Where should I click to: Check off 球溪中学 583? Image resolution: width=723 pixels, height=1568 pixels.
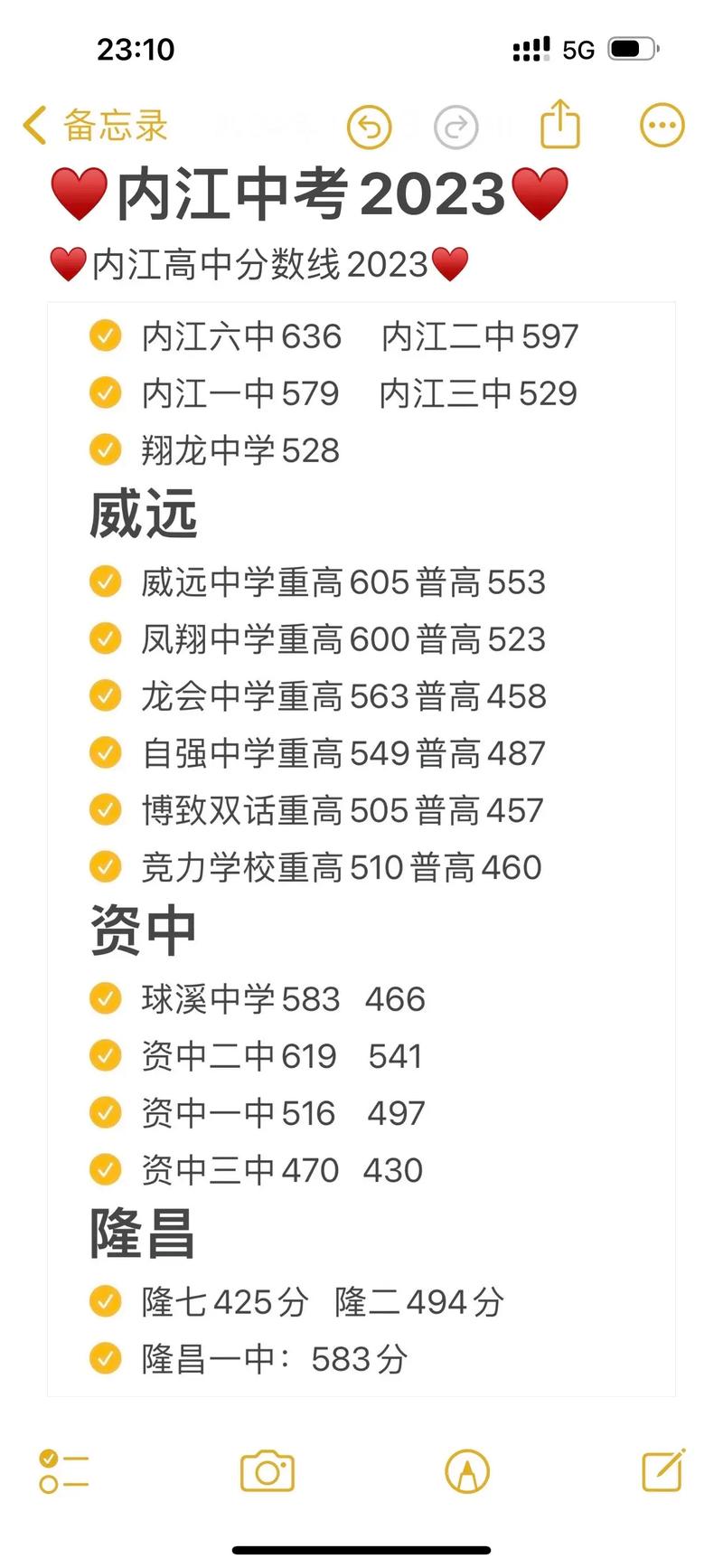pos(106,999)
